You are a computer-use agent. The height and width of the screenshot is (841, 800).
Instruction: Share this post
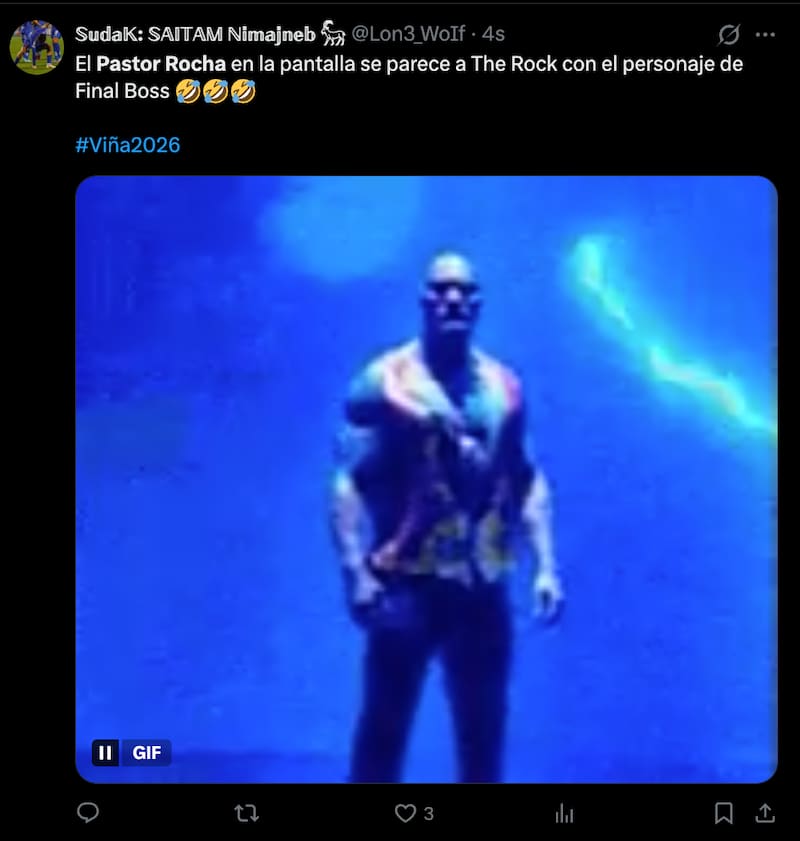click(x=764, y=813)
